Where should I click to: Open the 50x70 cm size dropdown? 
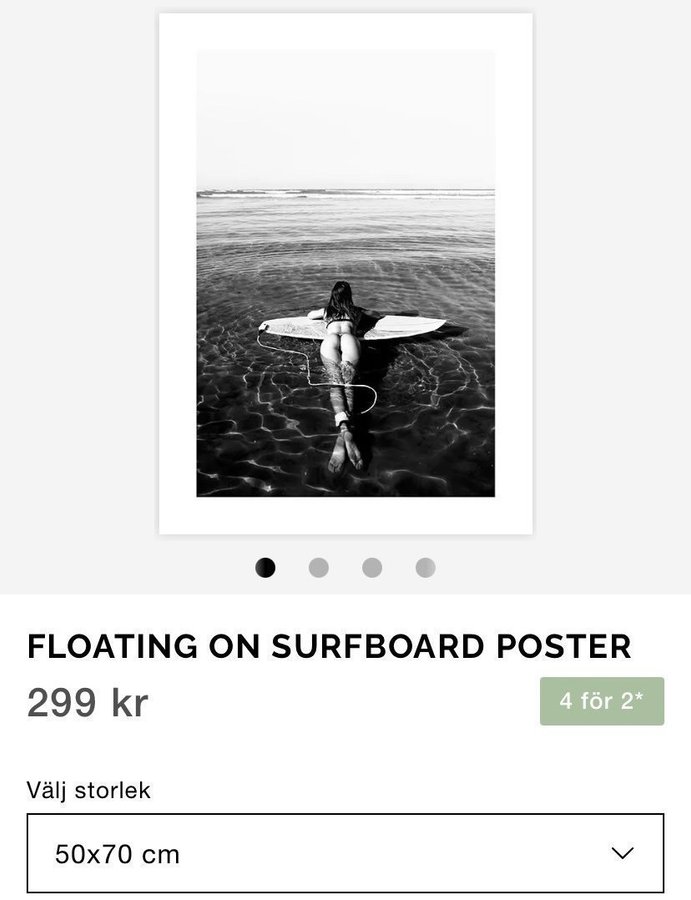tap(345, 853)
